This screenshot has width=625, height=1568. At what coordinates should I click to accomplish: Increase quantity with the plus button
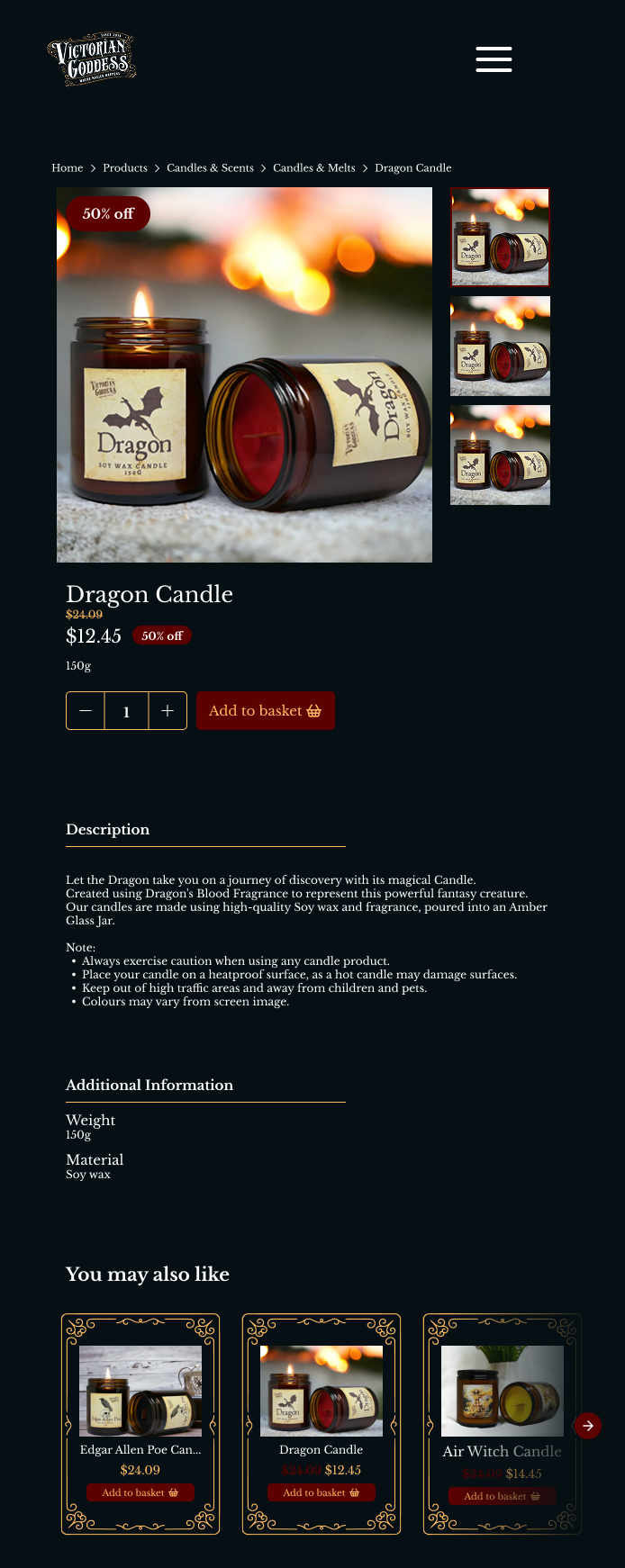tap(168, 711)
